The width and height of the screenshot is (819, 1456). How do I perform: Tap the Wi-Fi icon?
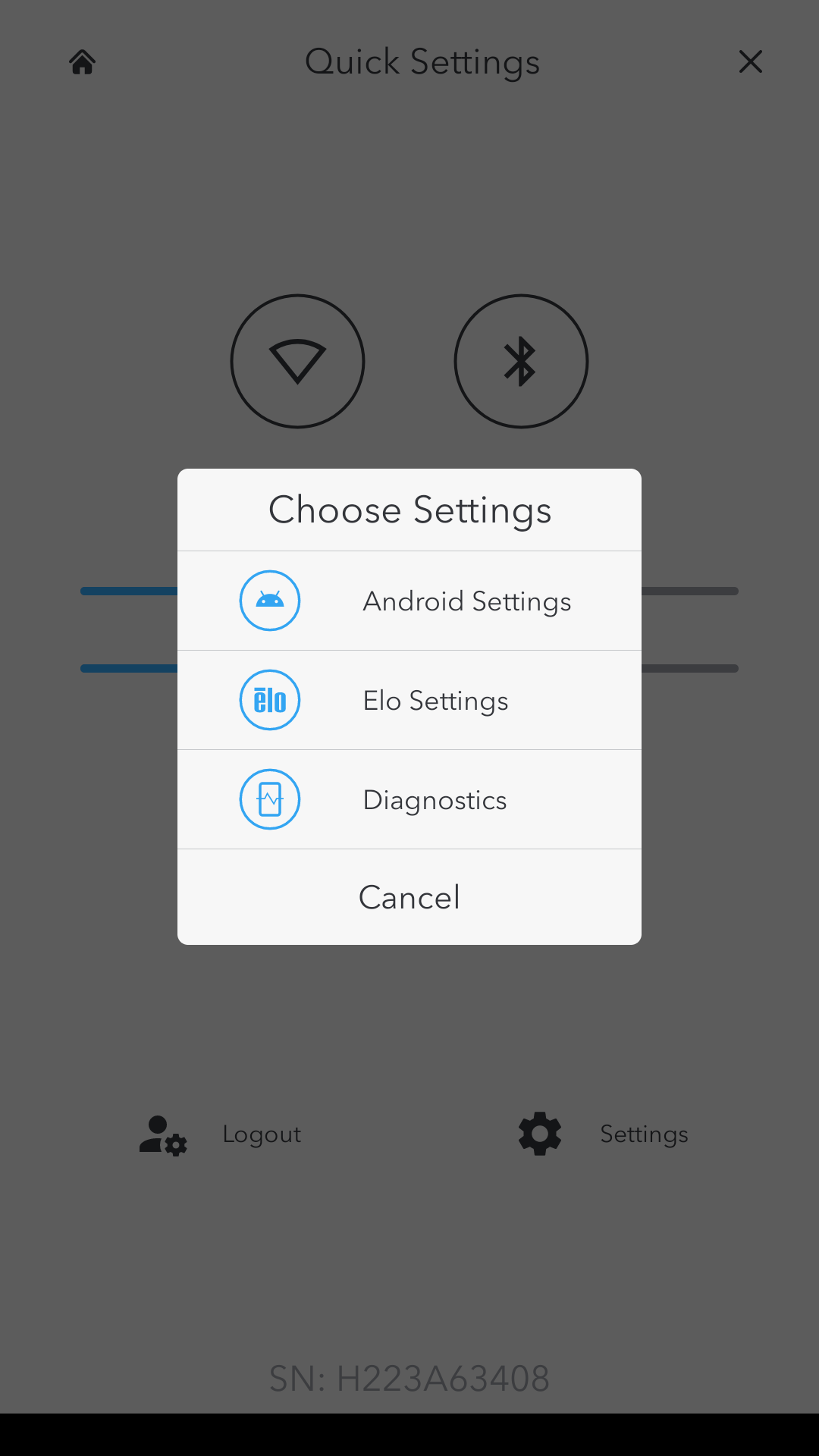pyautogui.click(x=297, y=361)
